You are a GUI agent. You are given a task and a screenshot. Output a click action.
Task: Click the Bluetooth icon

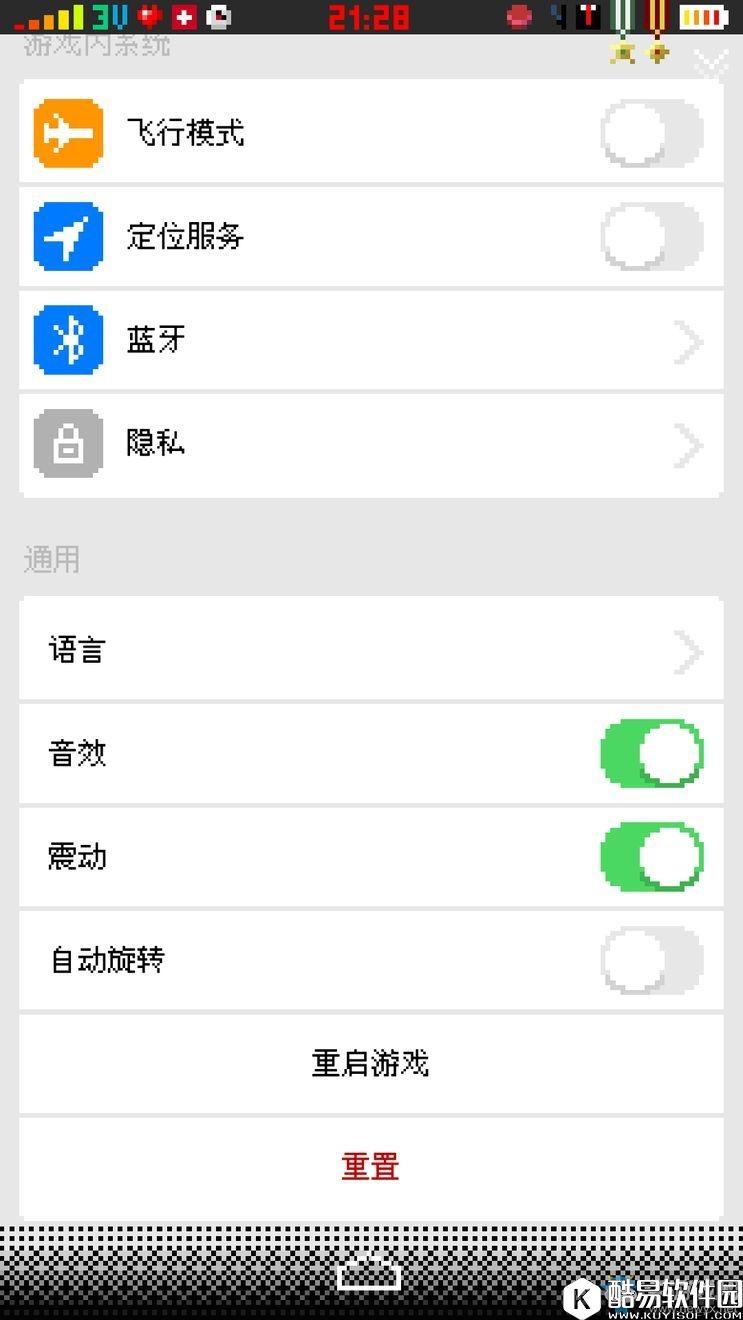pos(68,340)
